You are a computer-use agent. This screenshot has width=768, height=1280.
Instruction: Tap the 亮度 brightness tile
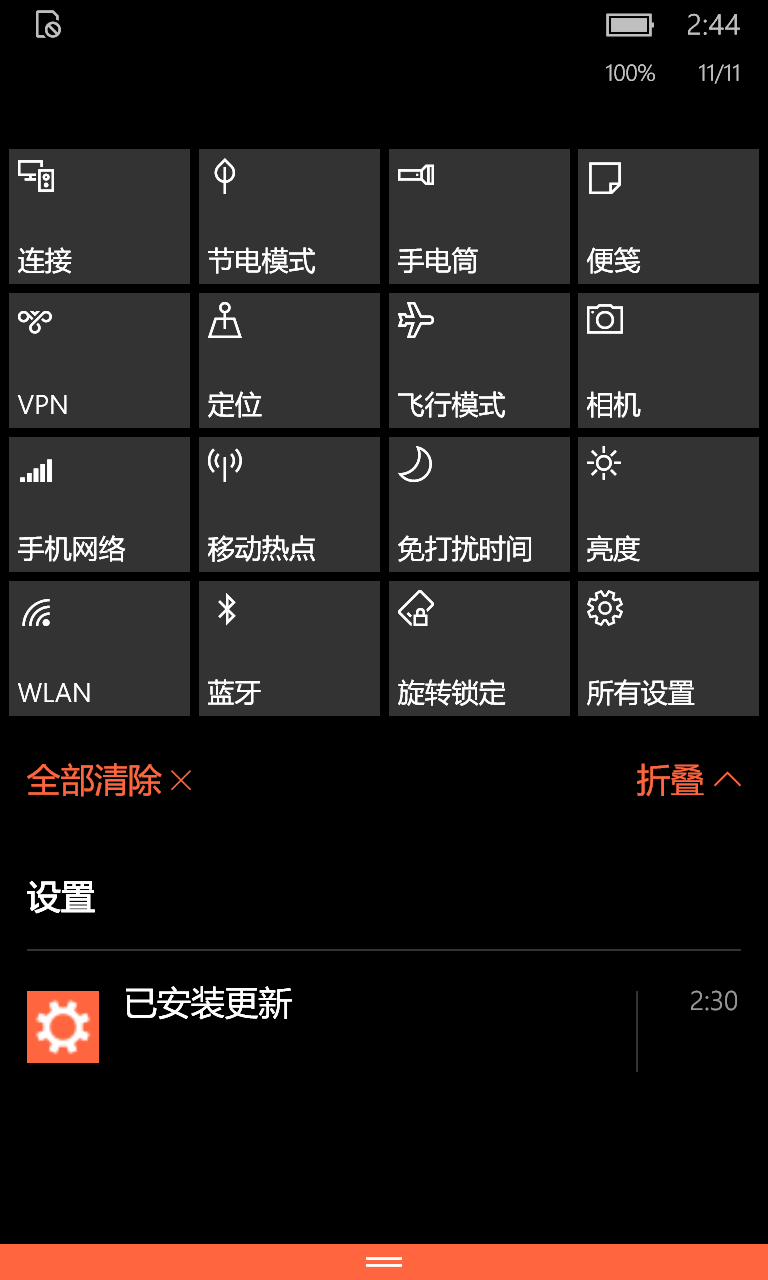[668, 504]
